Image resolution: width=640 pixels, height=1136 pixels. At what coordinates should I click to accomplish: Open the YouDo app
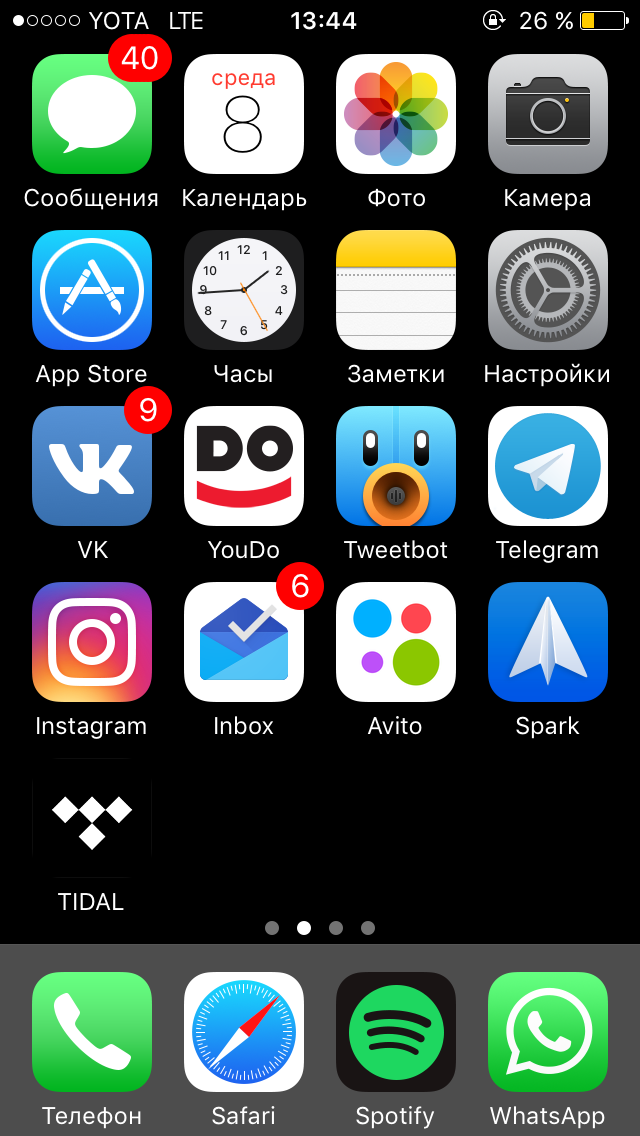(x=244, y=466)
